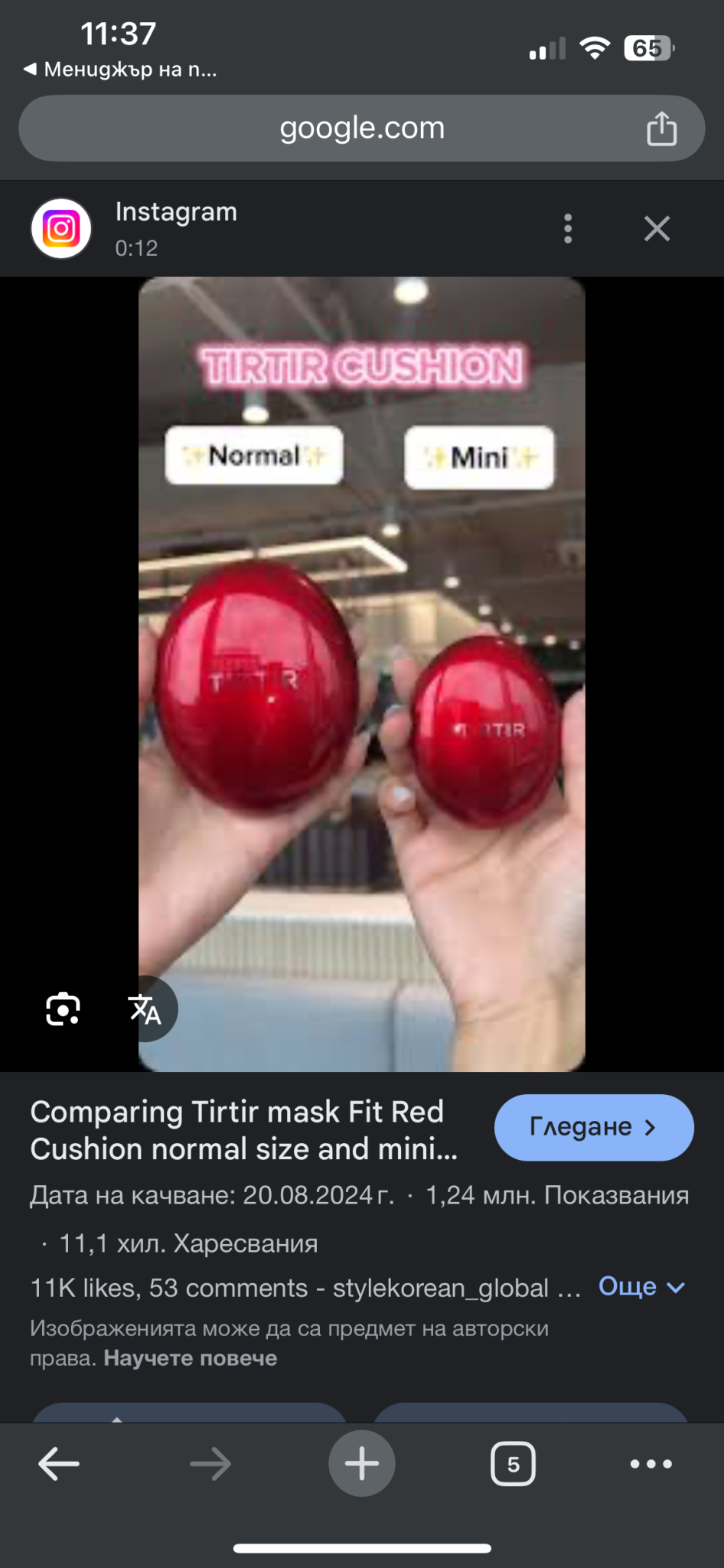Open the three-dot overflow menu beside Instagram
Viewport: 724px width, 1568px height.
tap(568, 228)
